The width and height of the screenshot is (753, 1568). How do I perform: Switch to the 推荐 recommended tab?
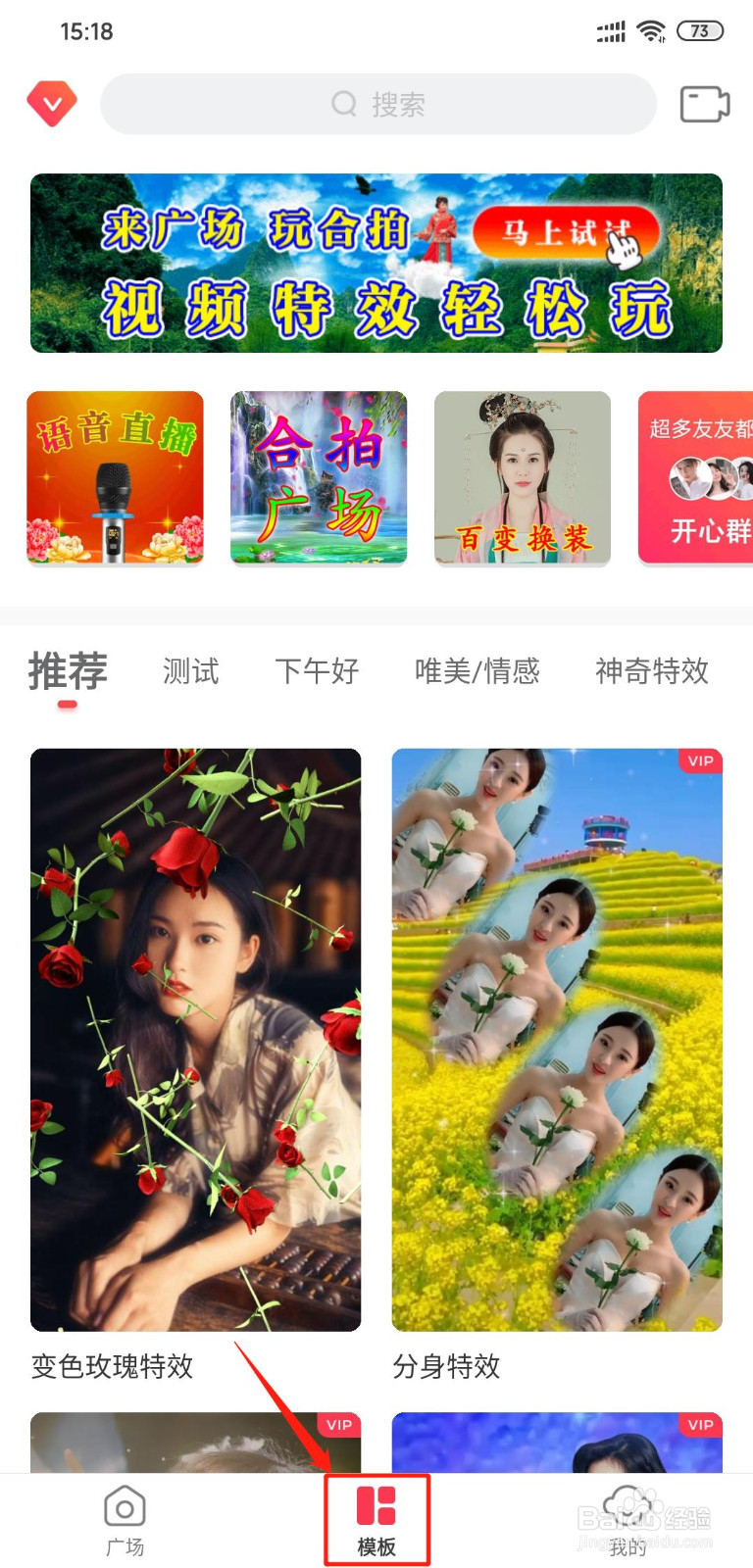click(x=68, y=671)
